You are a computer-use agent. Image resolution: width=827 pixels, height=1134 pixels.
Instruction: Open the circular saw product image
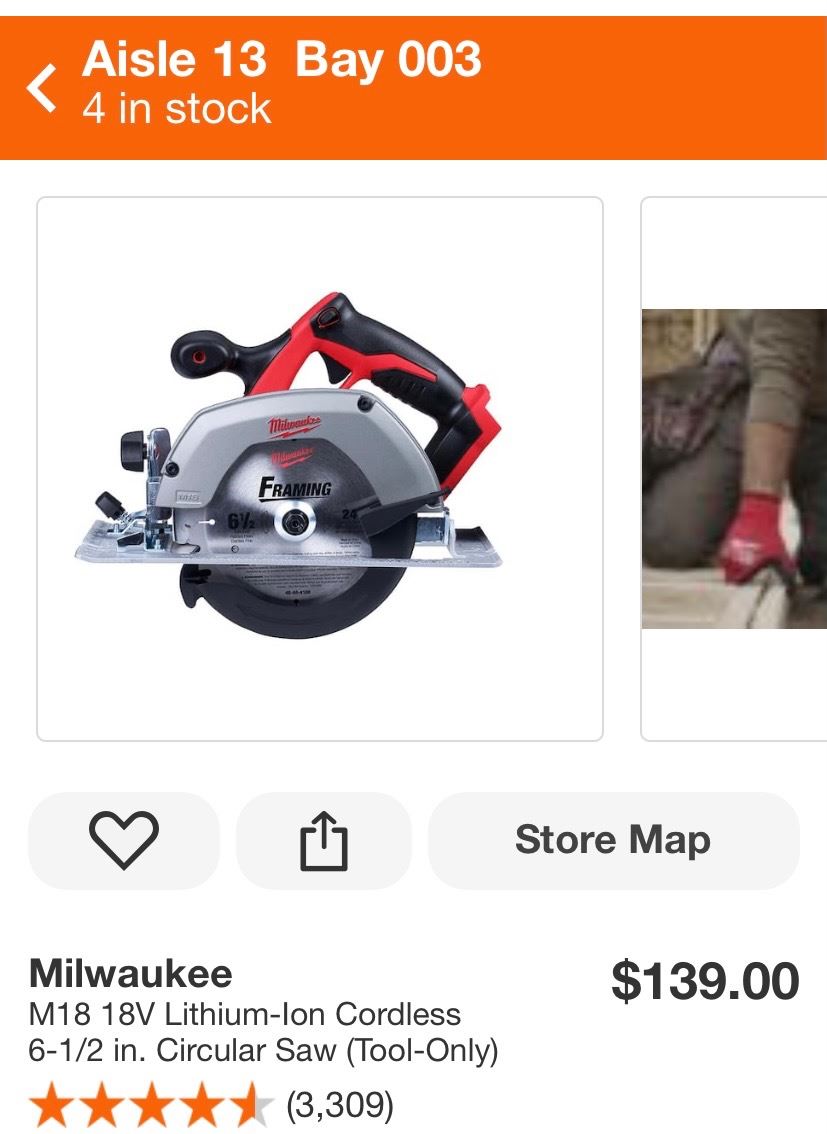point(319,468)
